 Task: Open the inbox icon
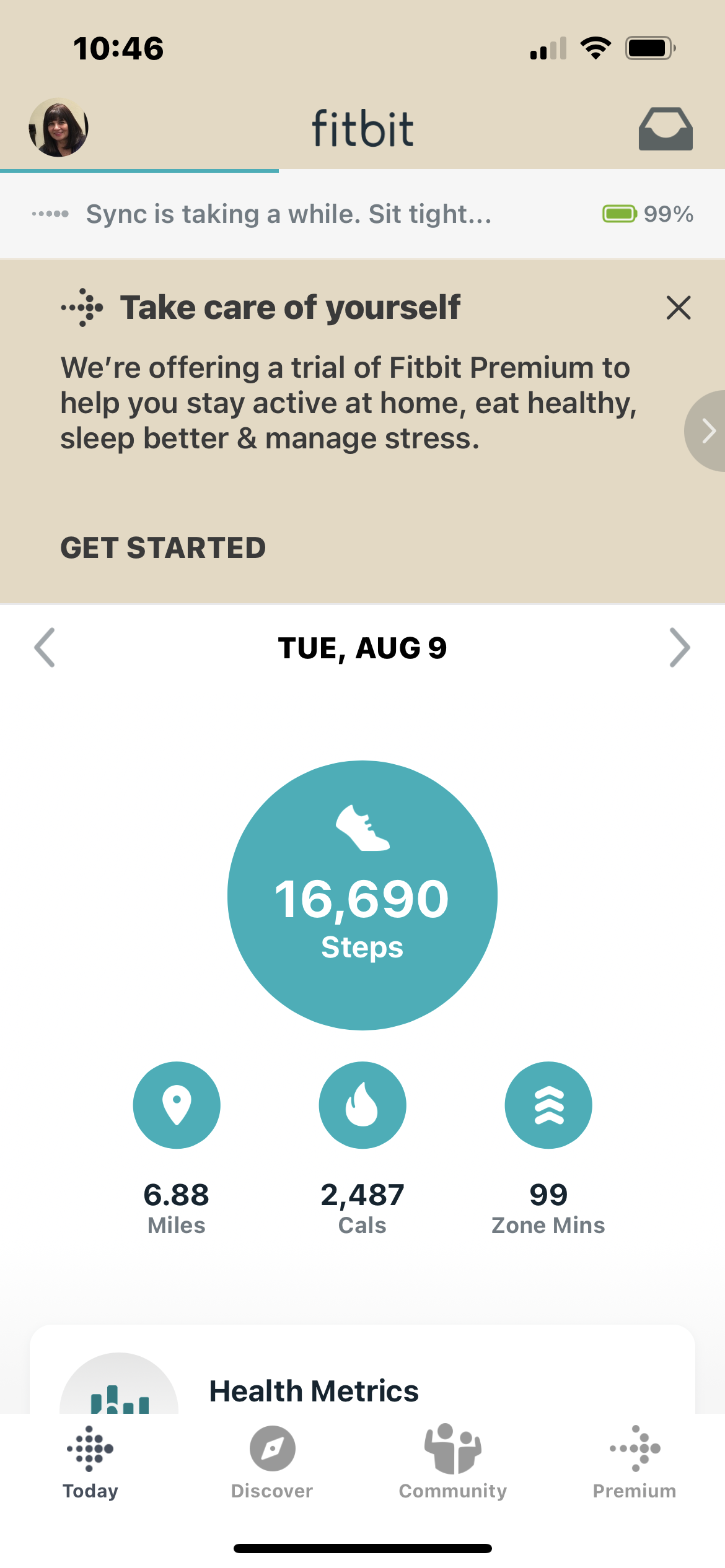pyautogui.click(x=666, y=129)
